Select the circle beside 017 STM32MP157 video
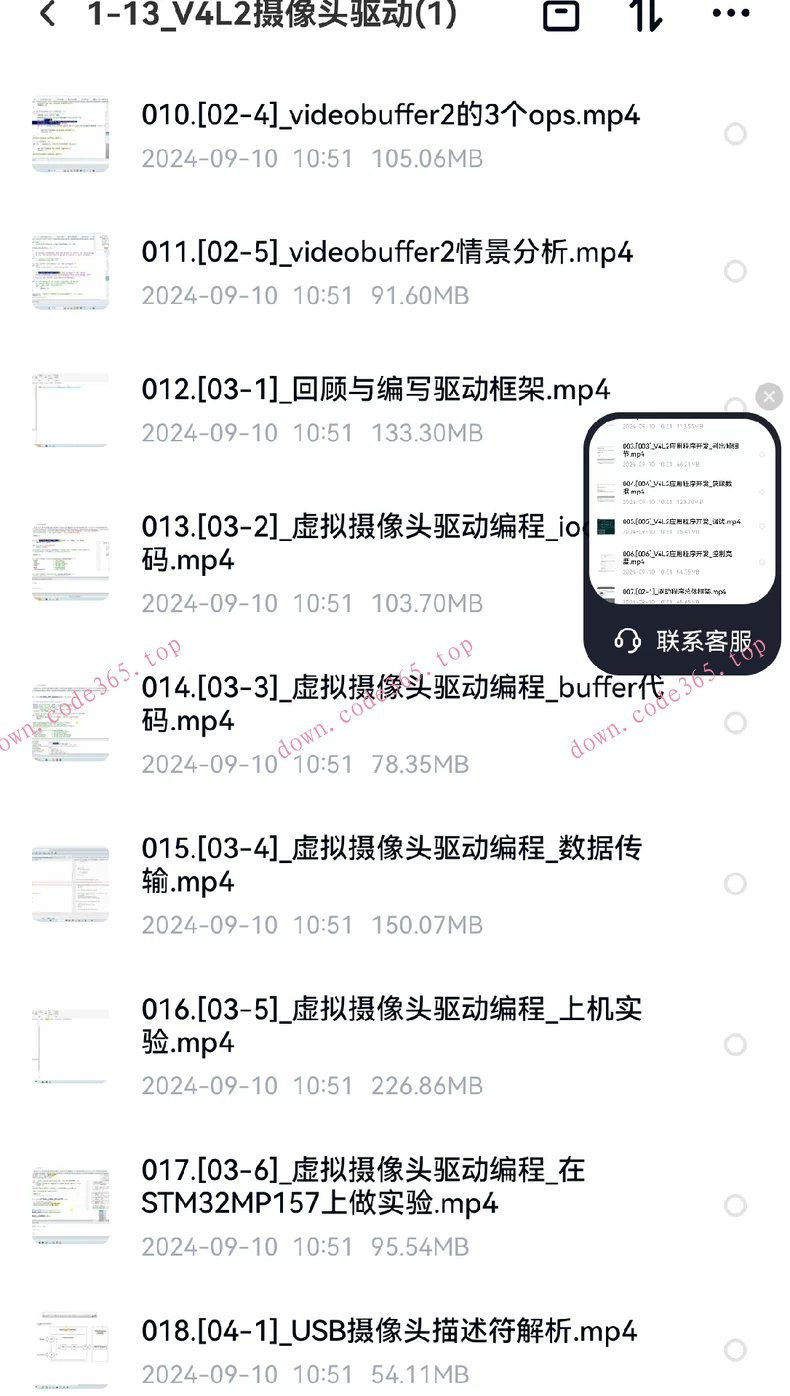This screenshot has height=1396, width=790. [x=735, y=1206]
